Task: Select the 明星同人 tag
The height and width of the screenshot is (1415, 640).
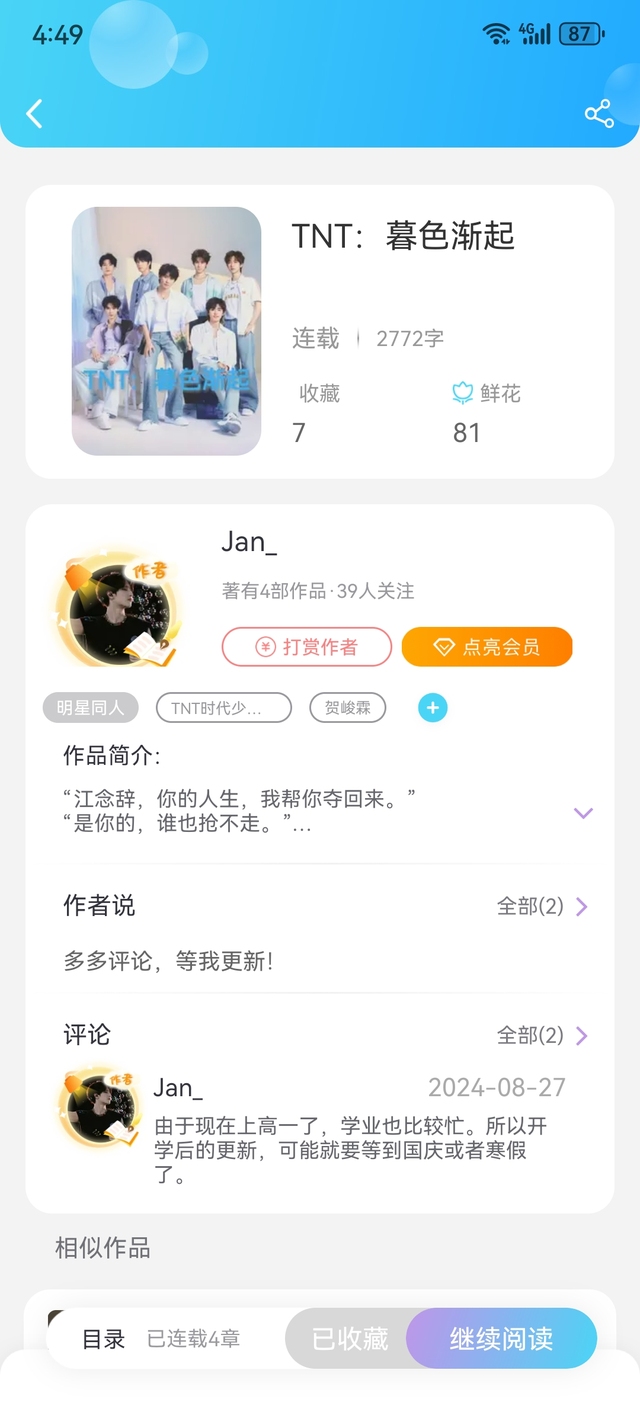Action: click(x=91, y=708)
